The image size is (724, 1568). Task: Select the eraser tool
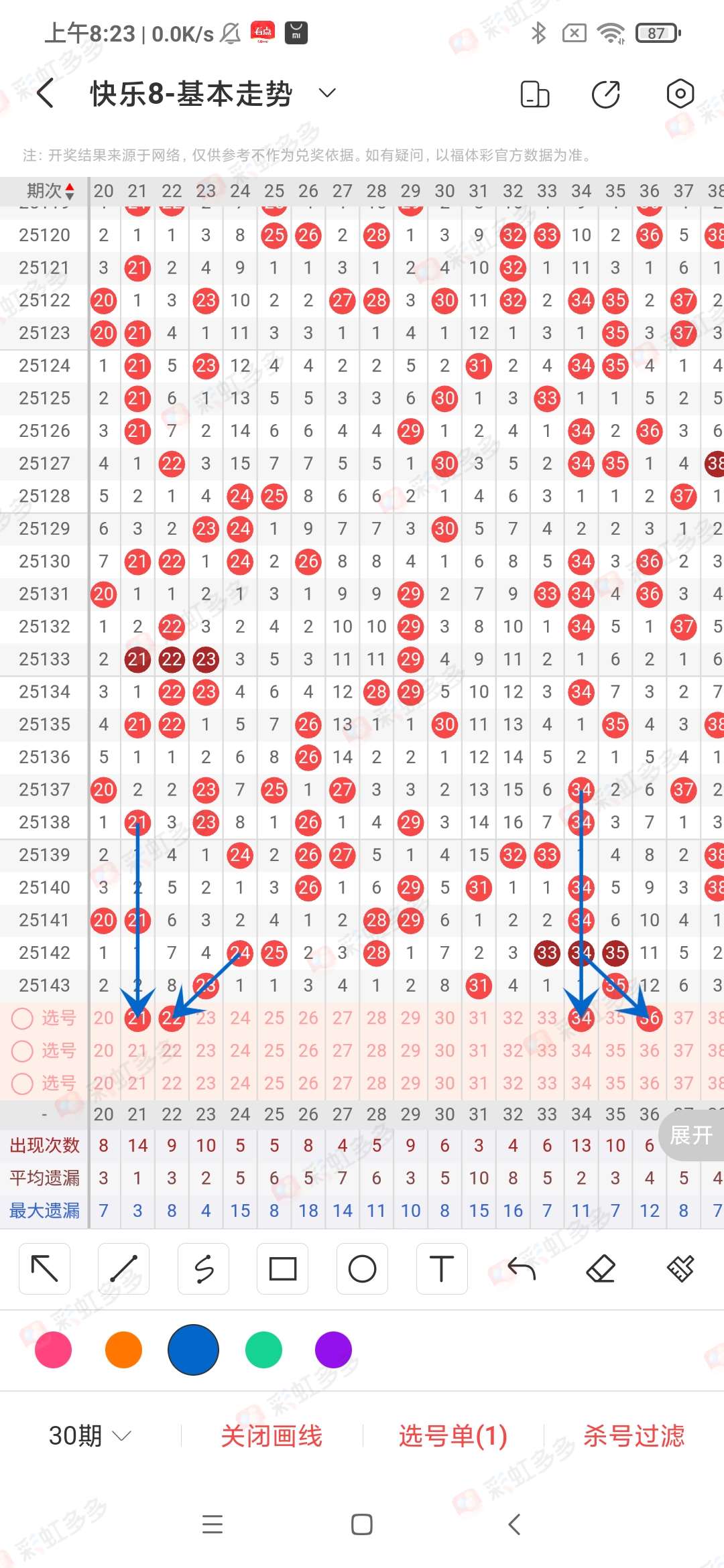[601, 1268]
